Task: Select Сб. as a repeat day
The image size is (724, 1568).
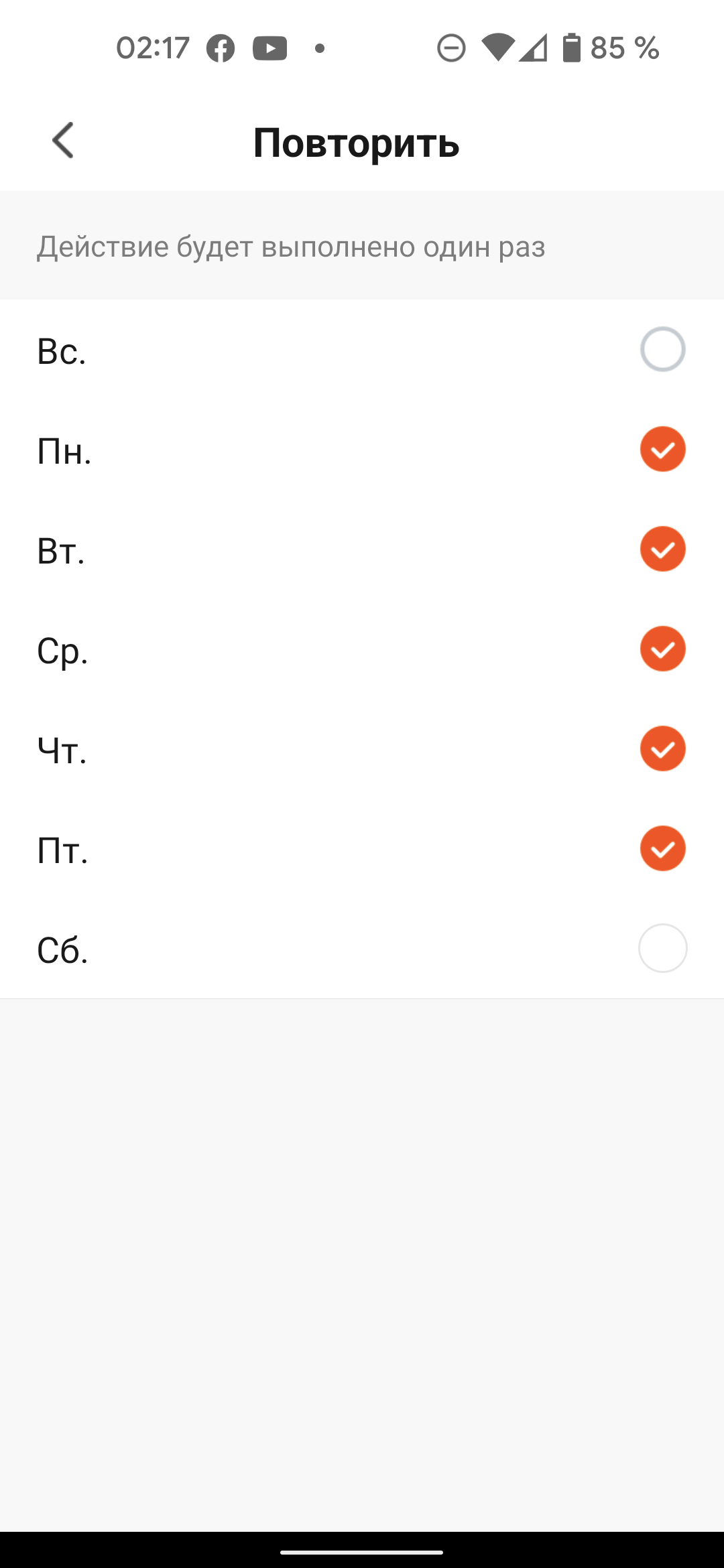Action: pyautogui.click(x=662, y=948)
